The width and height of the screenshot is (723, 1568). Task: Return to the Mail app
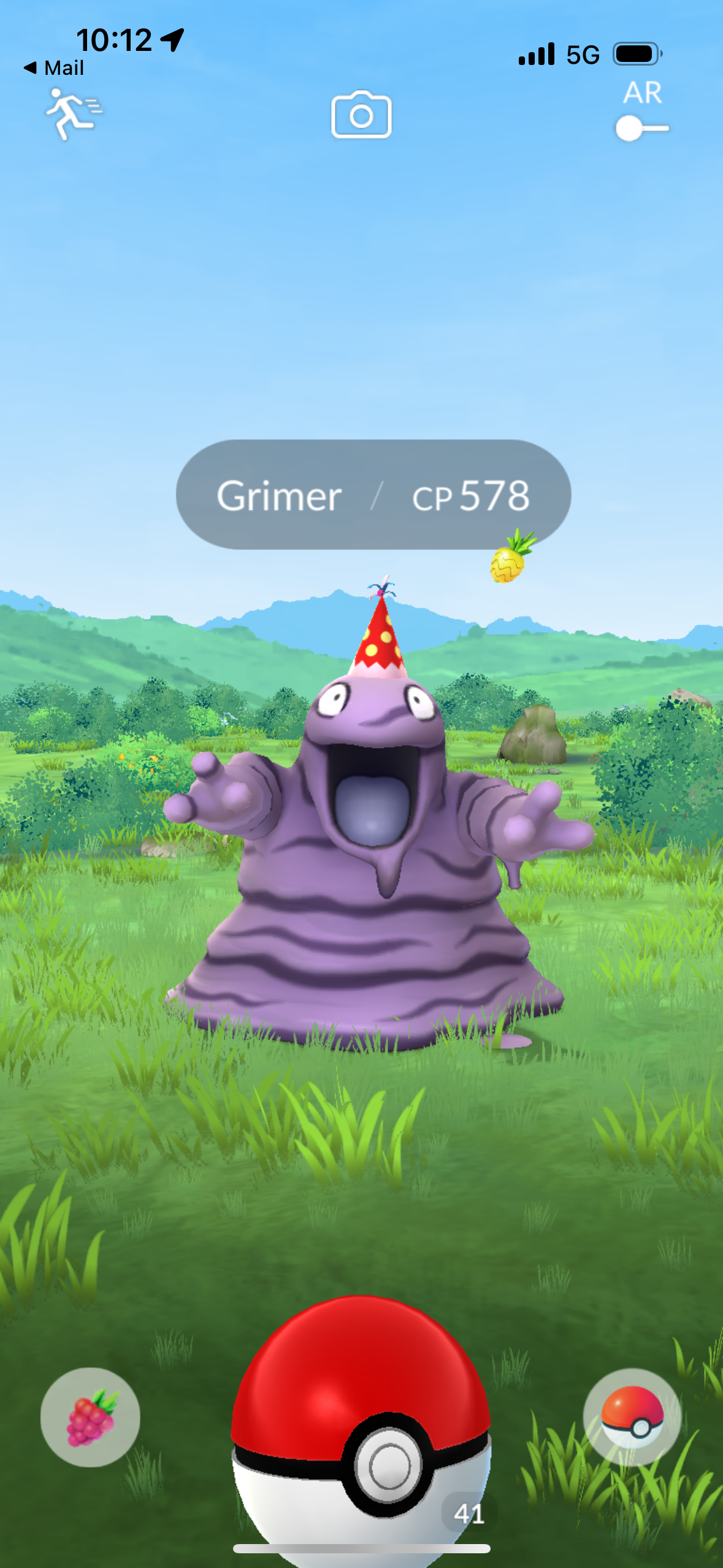coord(54,67)
